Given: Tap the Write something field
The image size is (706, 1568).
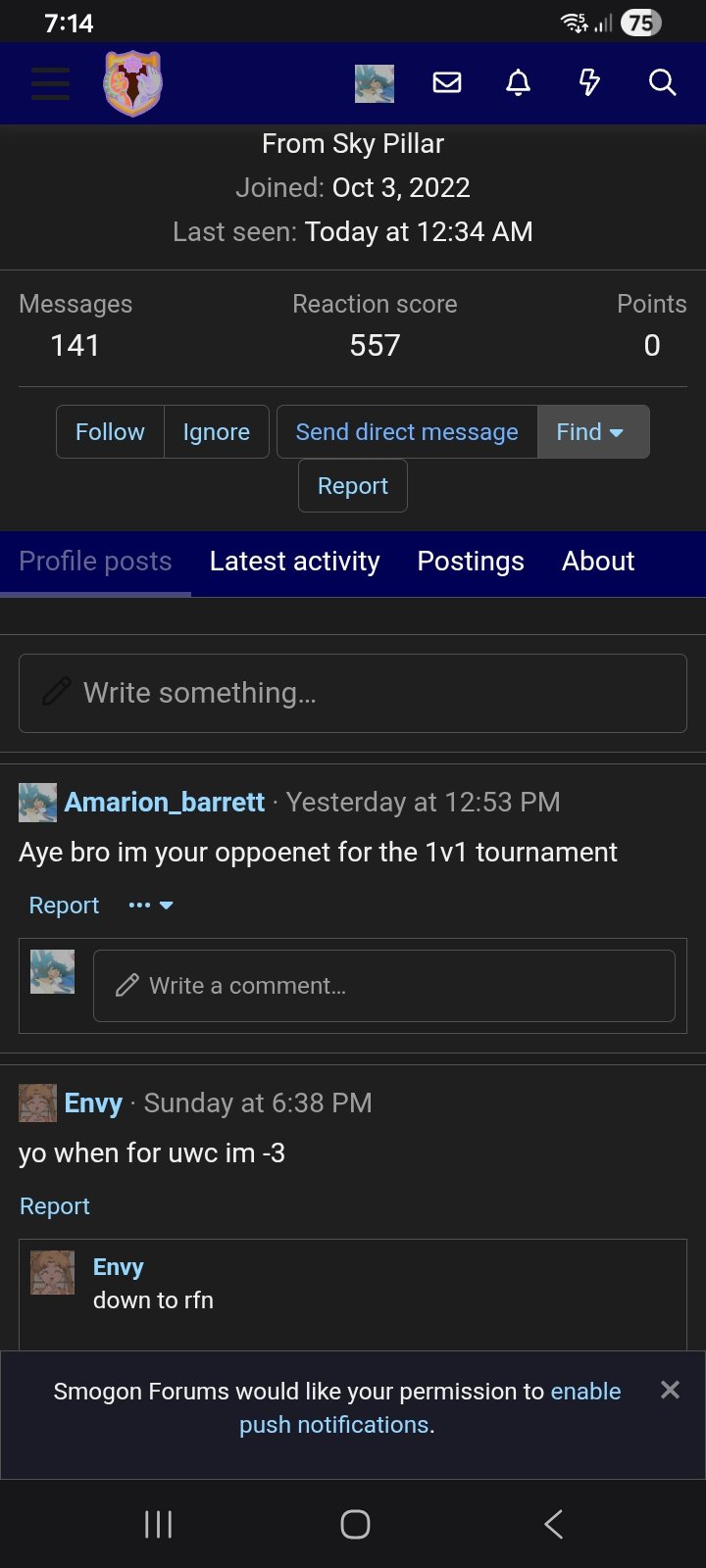Looking at the screenshot, I should click(353, 693).
